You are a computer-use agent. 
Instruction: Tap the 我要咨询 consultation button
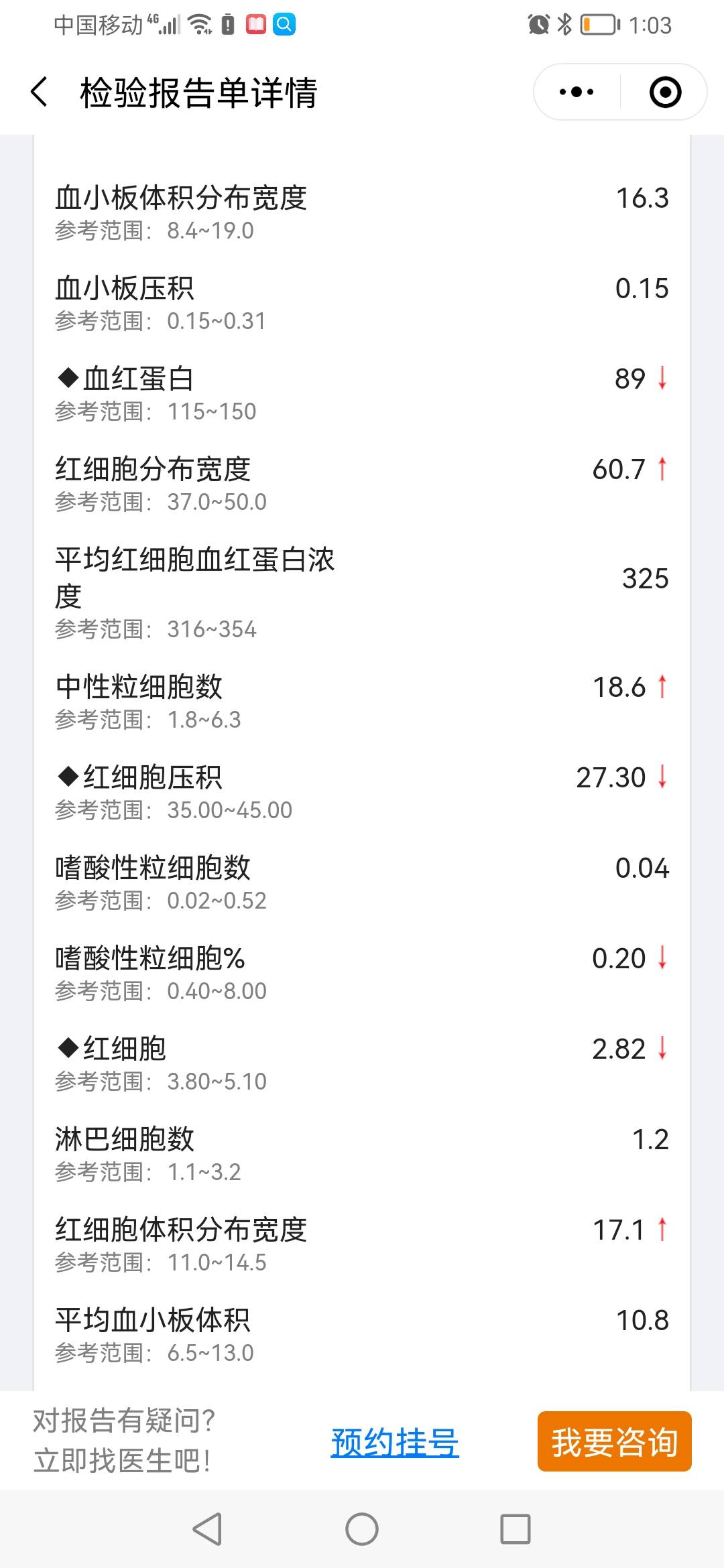tap(614, 1442)
